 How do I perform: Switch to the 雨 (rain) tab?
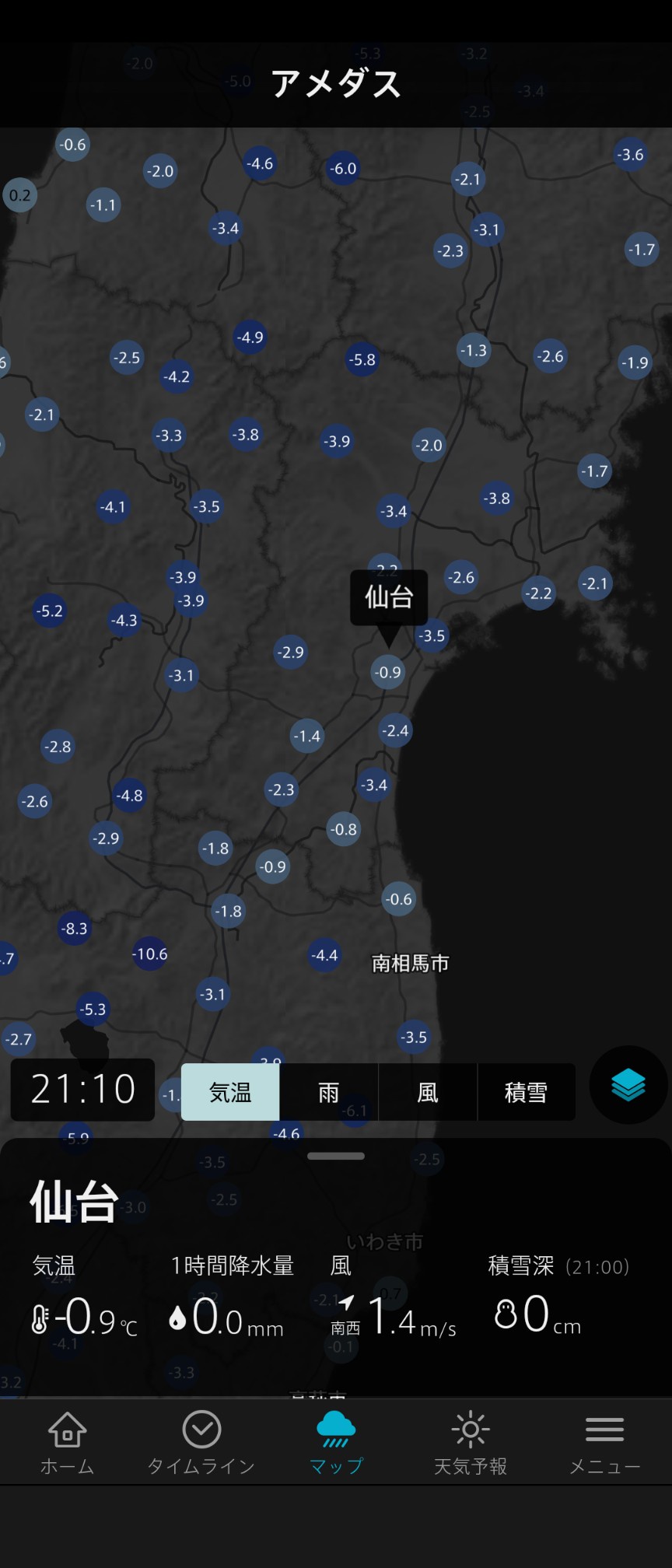(329, 1092)
